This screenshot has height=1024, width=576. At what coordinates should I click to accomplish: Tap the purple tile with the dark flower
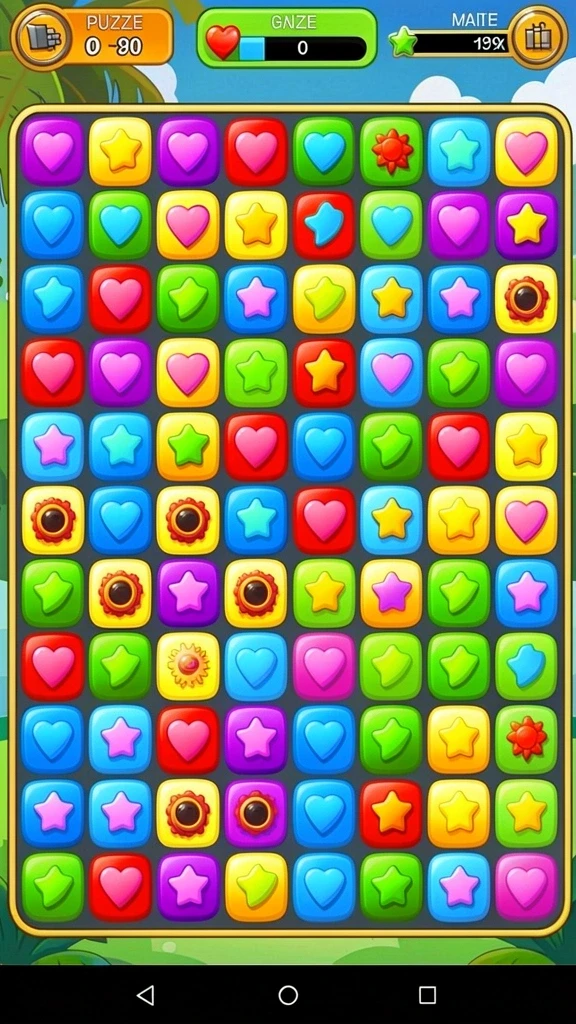[x=256, y=813]
